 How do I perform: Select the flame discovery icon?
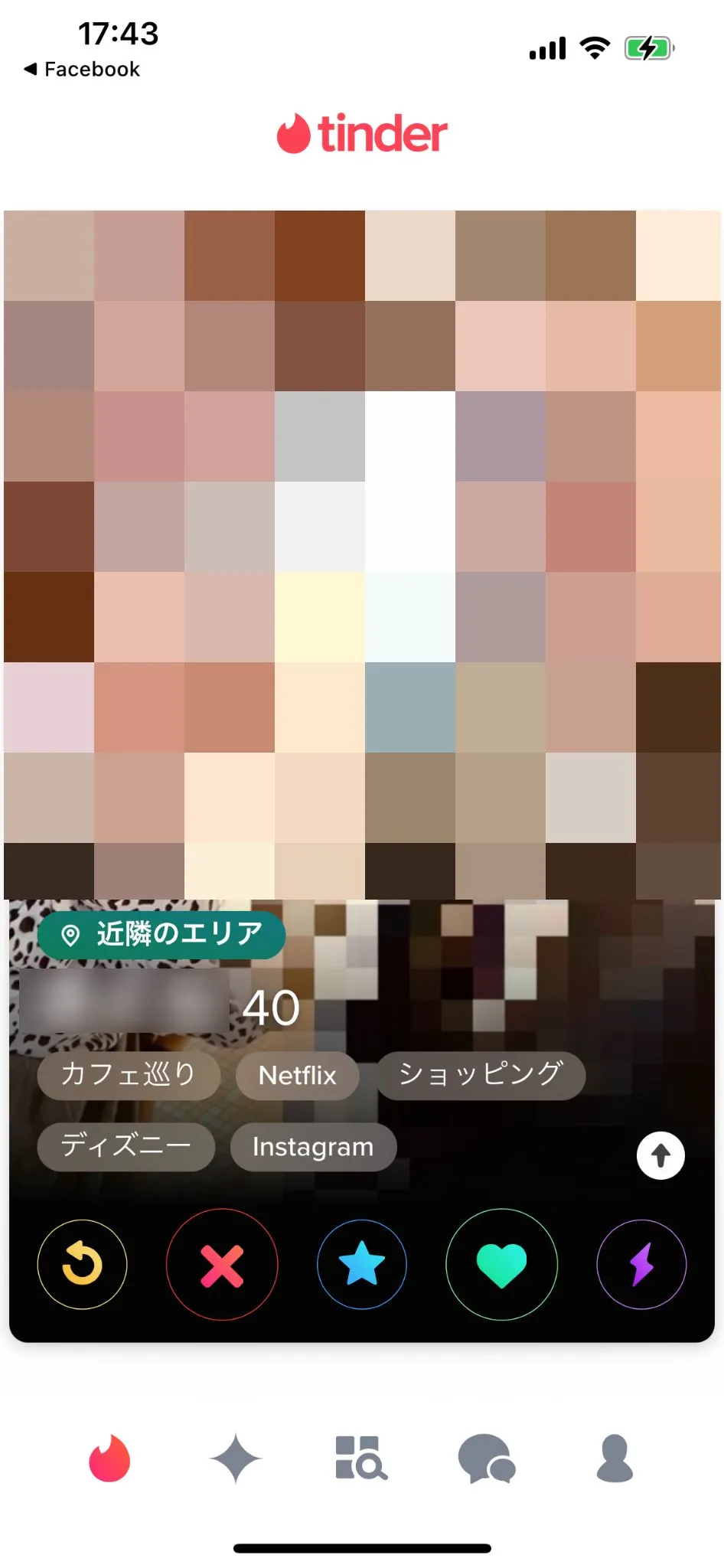point(109,1459)
